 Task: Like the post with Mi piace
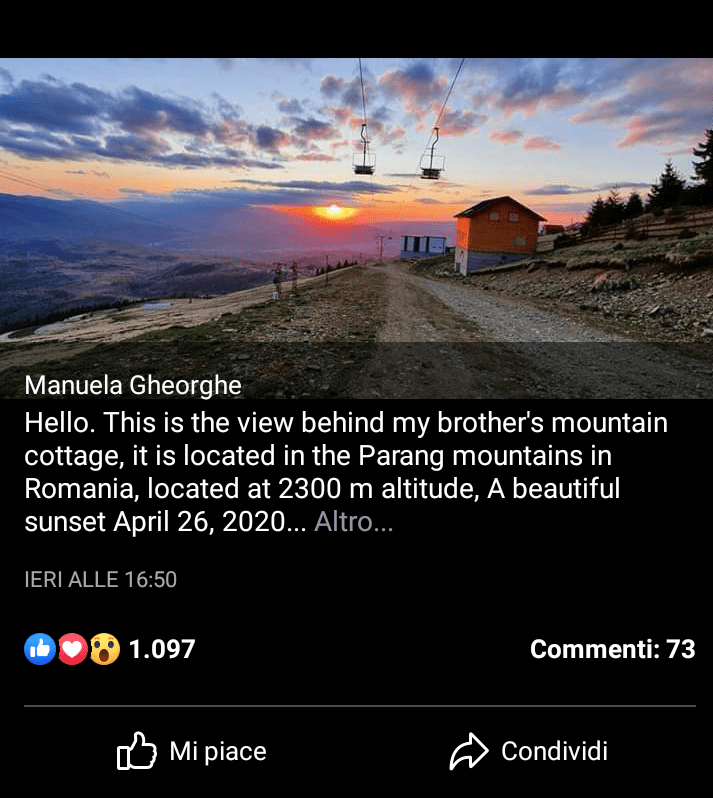coord(192,751)
